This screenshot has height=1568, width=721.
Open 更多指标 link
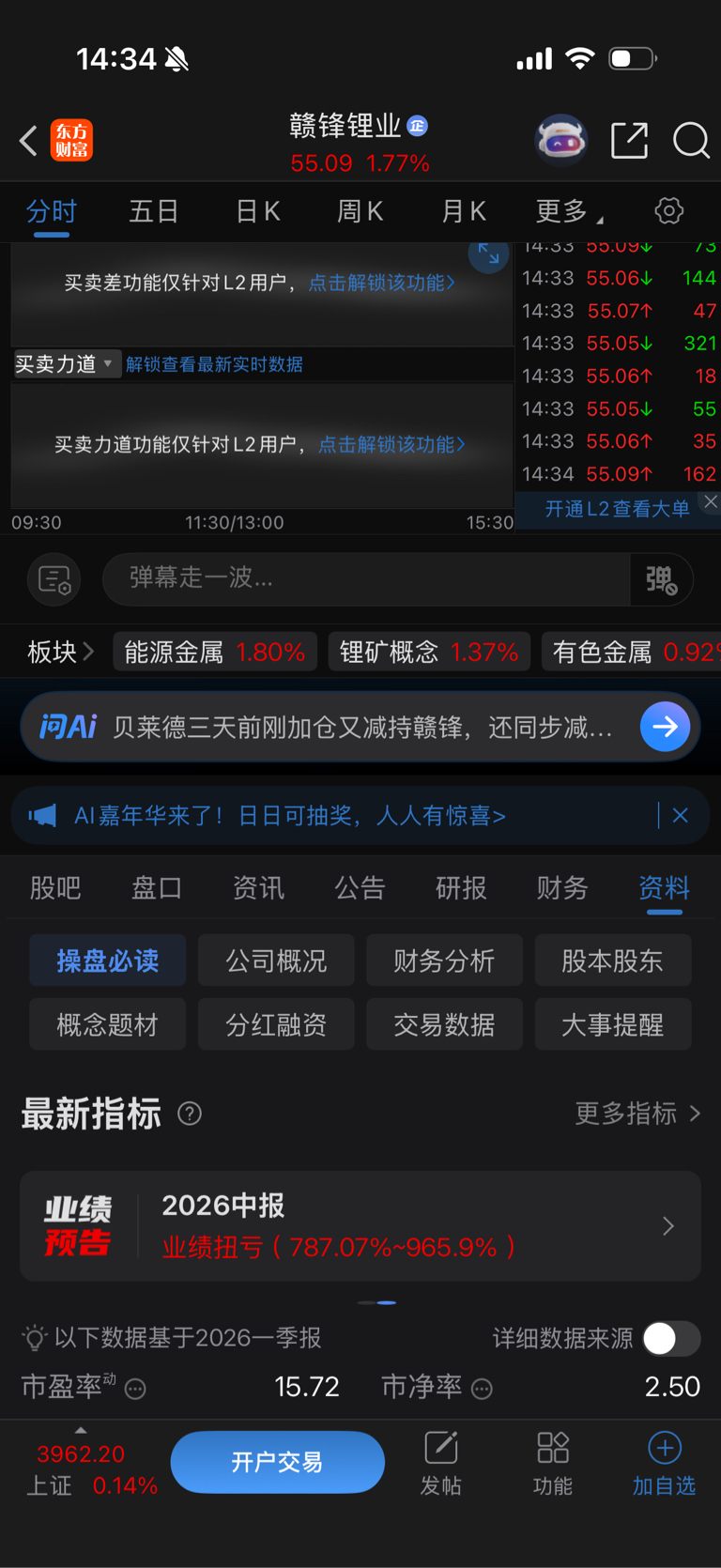click(x=637, y=1114)
